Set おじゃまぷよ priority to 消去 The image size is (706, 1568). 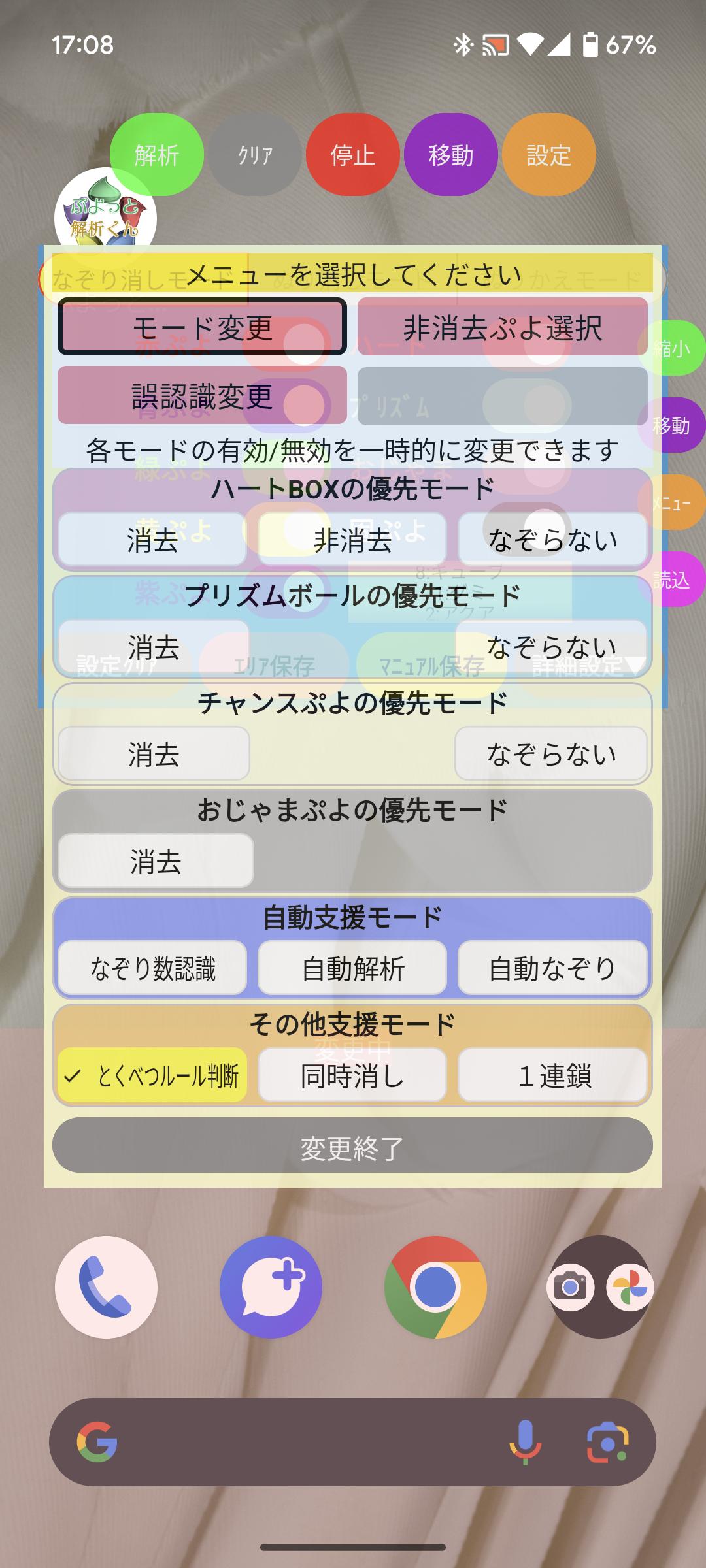(156, 860)
